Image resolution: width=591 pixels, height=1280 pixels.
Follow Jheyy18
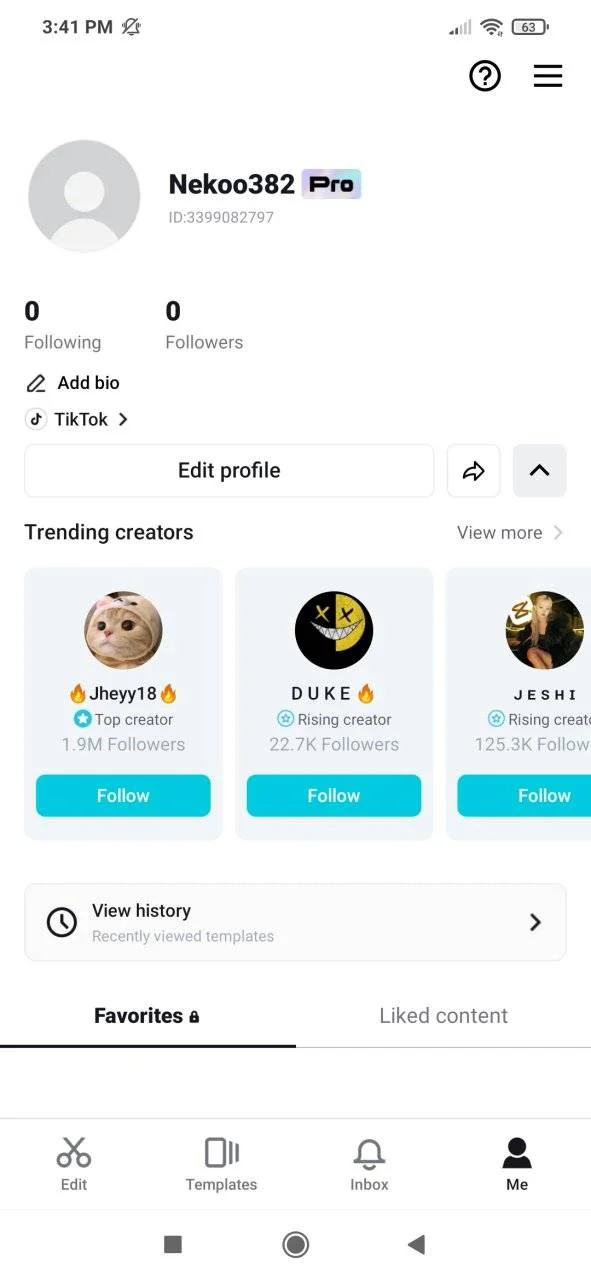click(x=123, y=796)
